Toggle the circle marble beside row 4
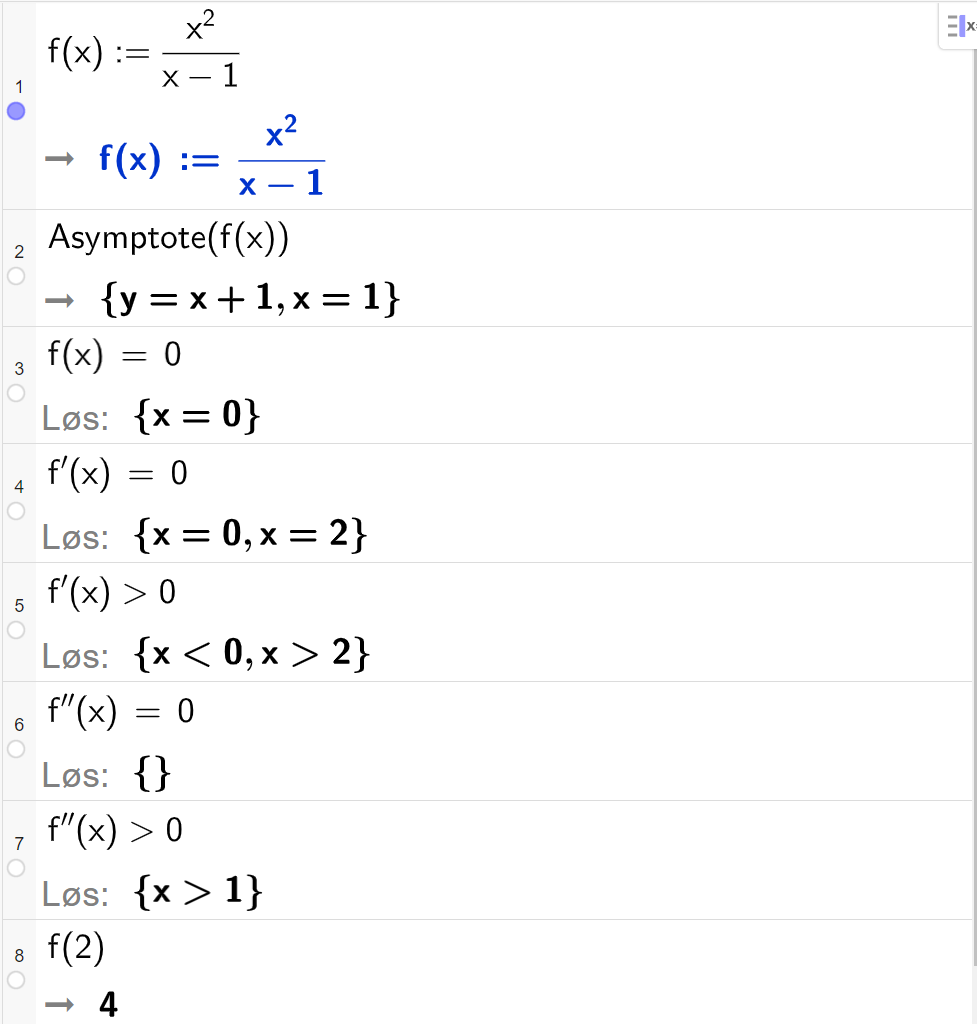 (16, 512)
